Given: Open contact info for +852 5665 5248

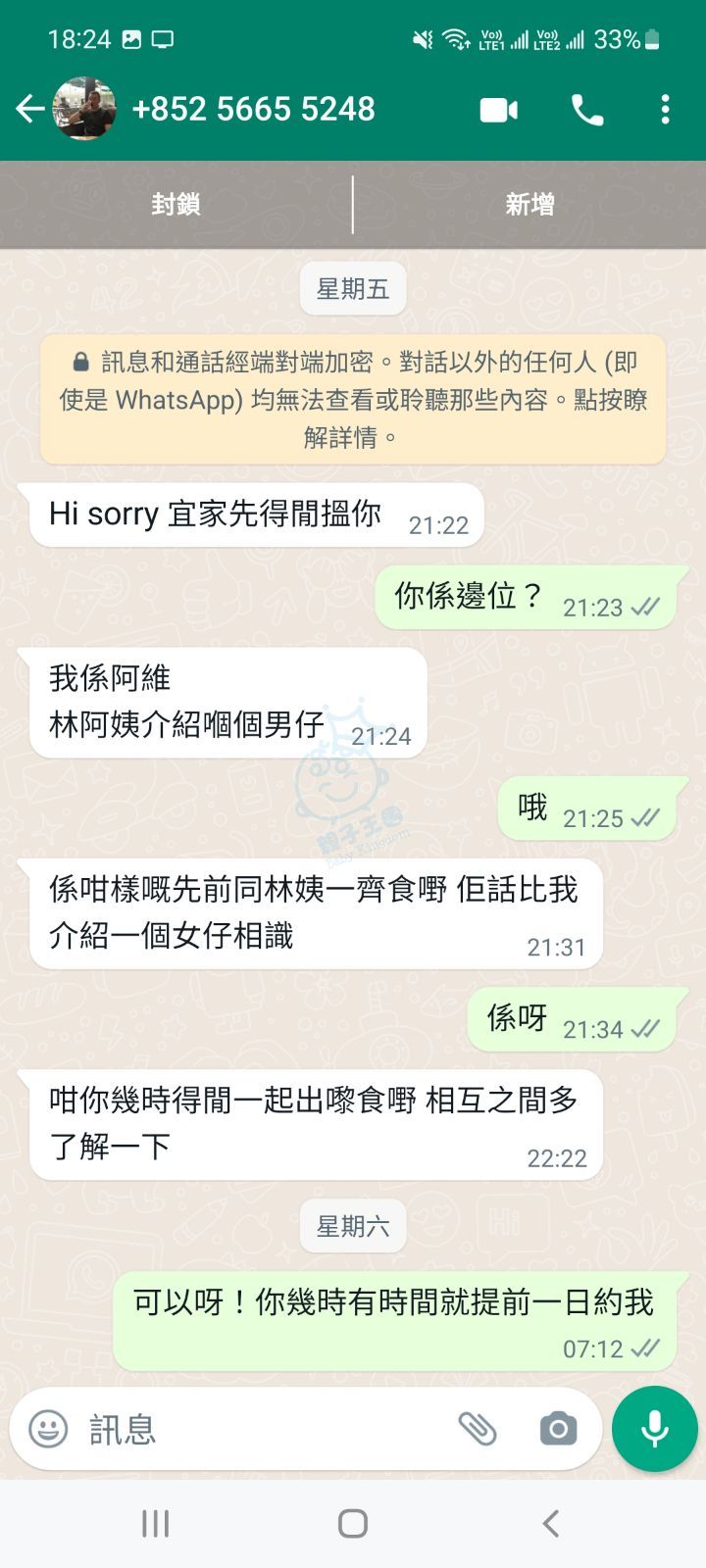Looking at the screenshot, I should 253,109.
